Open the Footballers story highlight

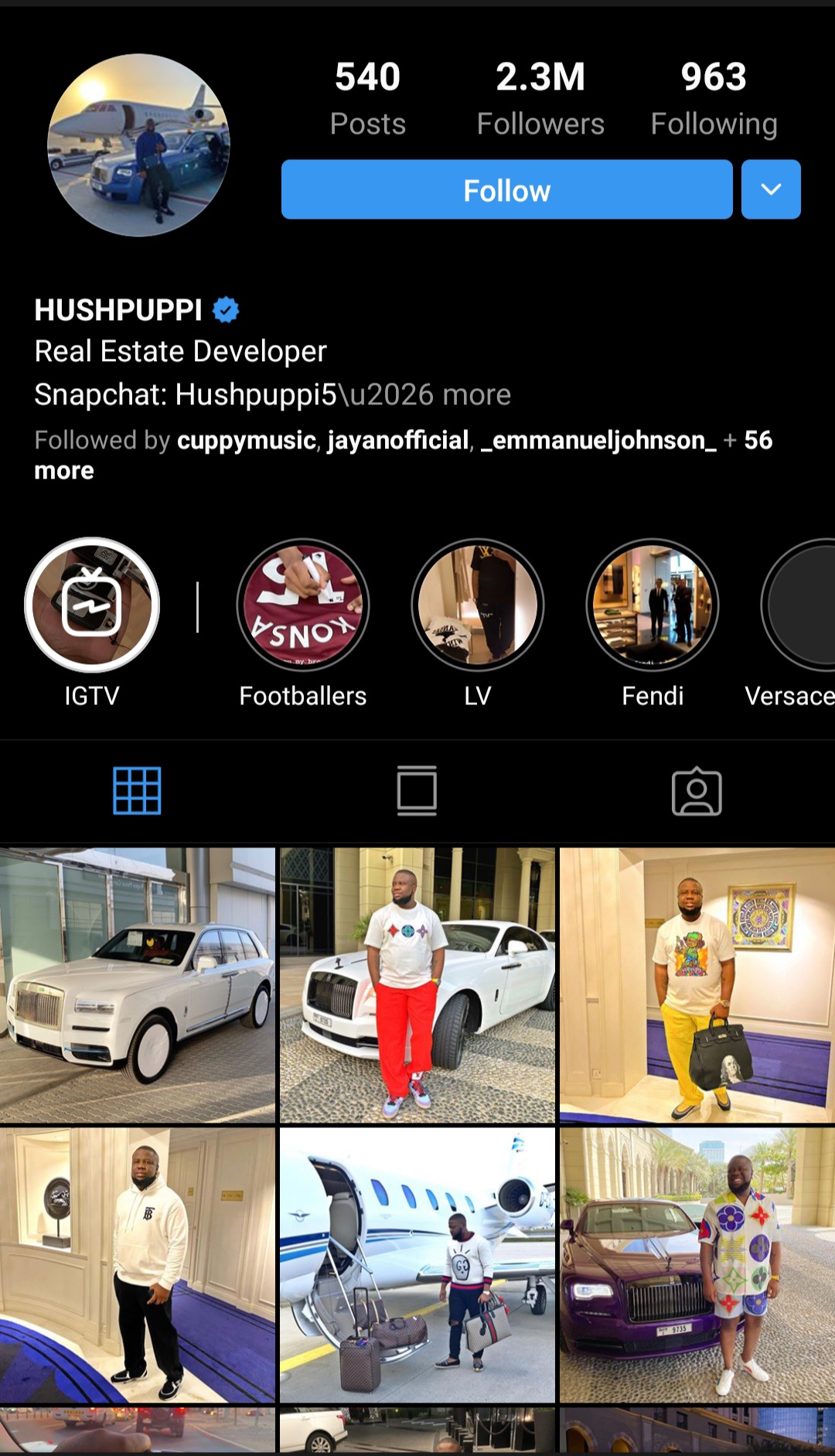[x=303, y=605]
